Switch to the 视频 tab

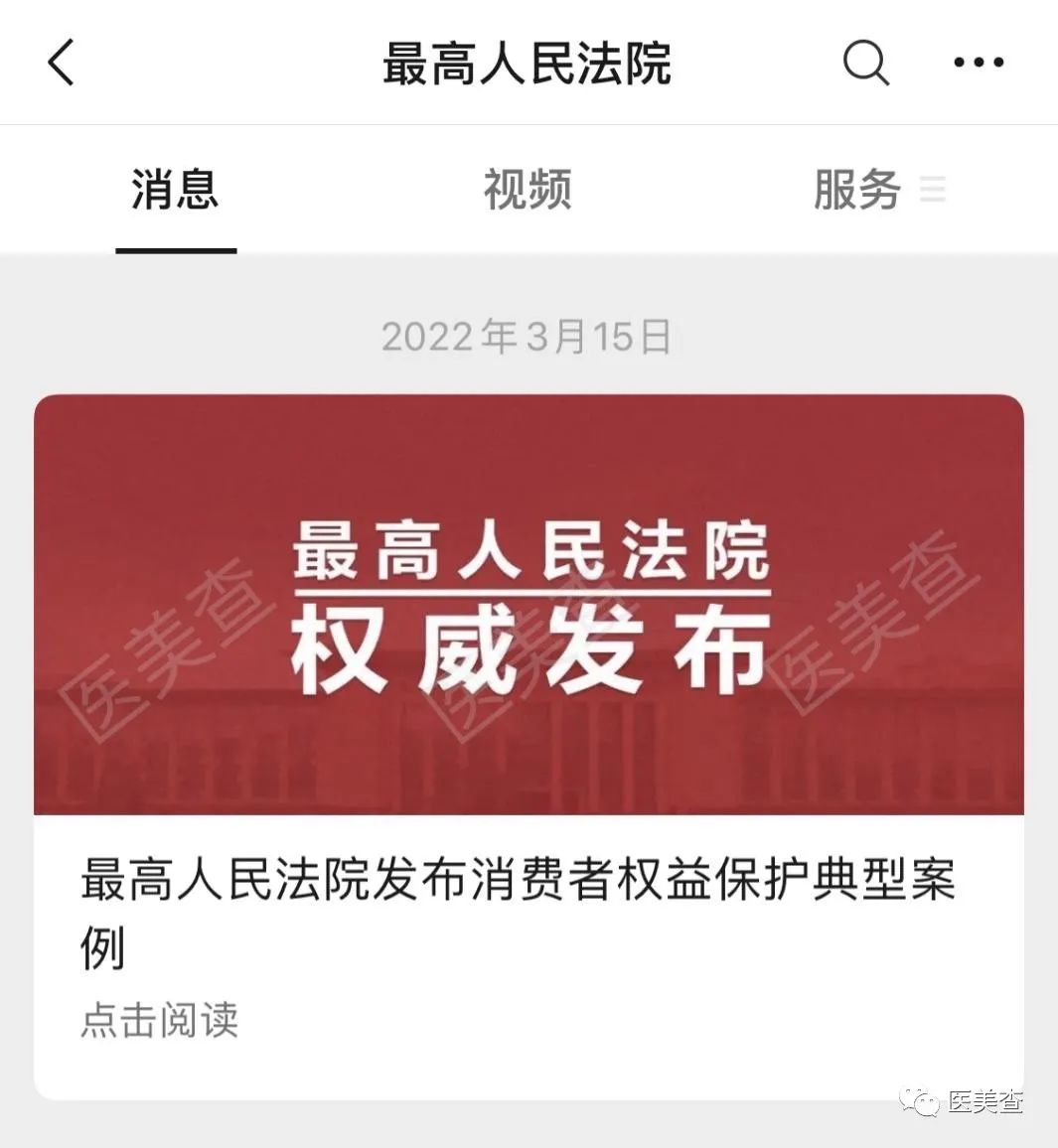(528, 190)
